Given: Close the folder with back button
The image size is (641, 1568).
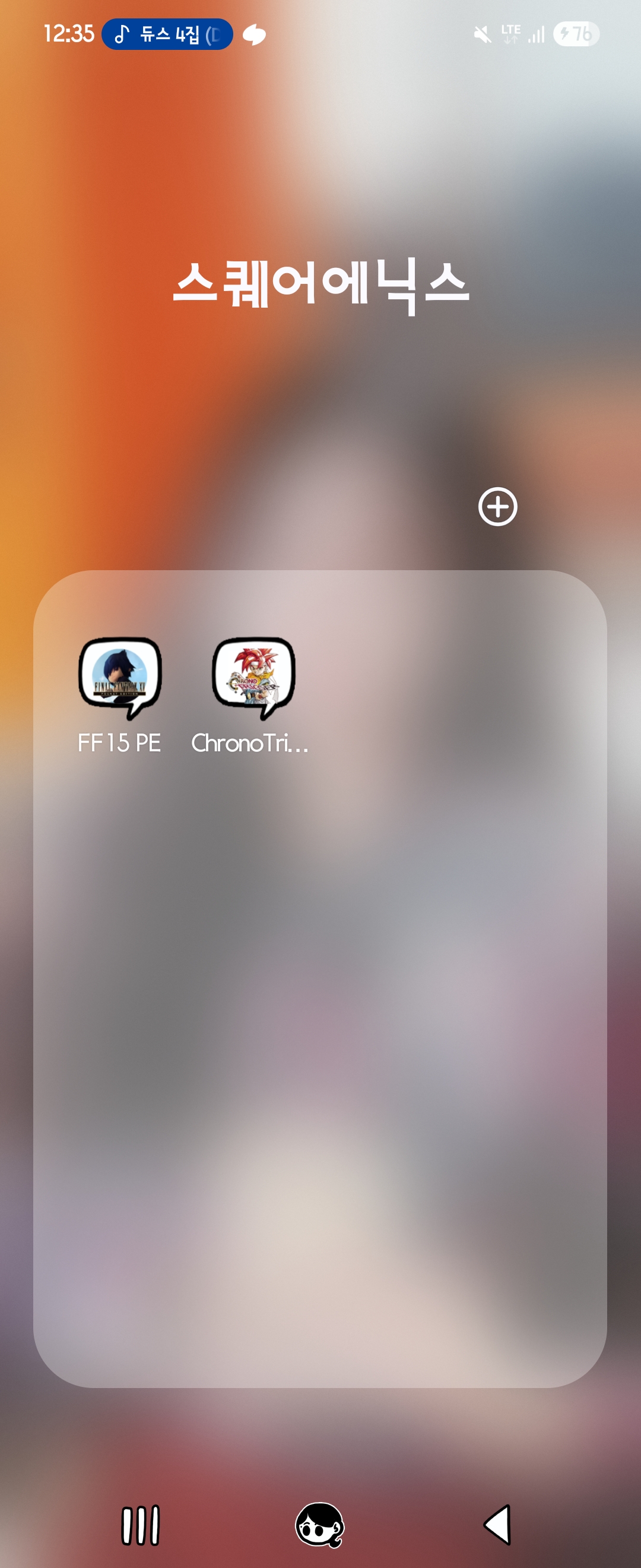Looking at the screenshot, I should [x=497, y=1525].
